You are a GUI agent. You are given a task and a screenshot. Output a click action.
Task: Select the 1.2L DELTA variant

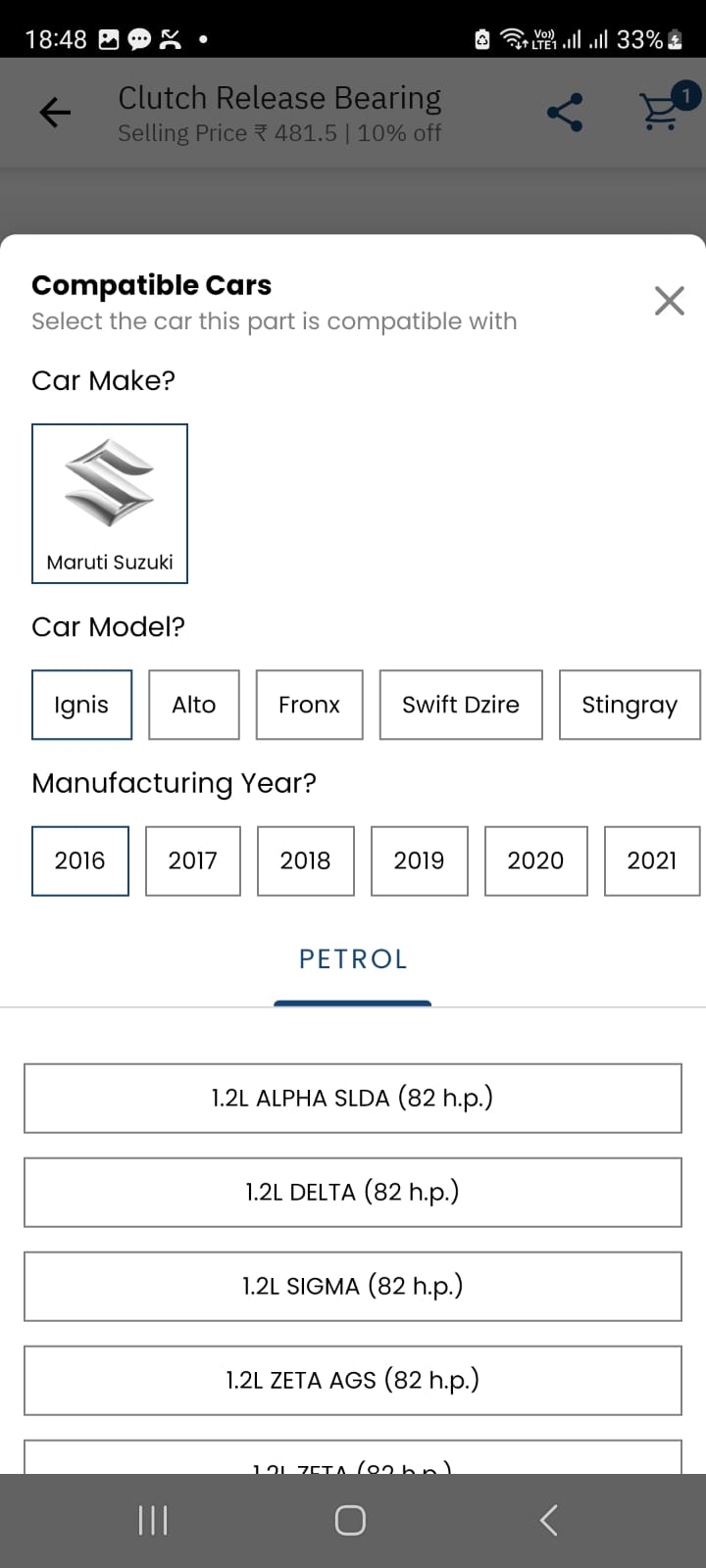(x=353, y=1192)
